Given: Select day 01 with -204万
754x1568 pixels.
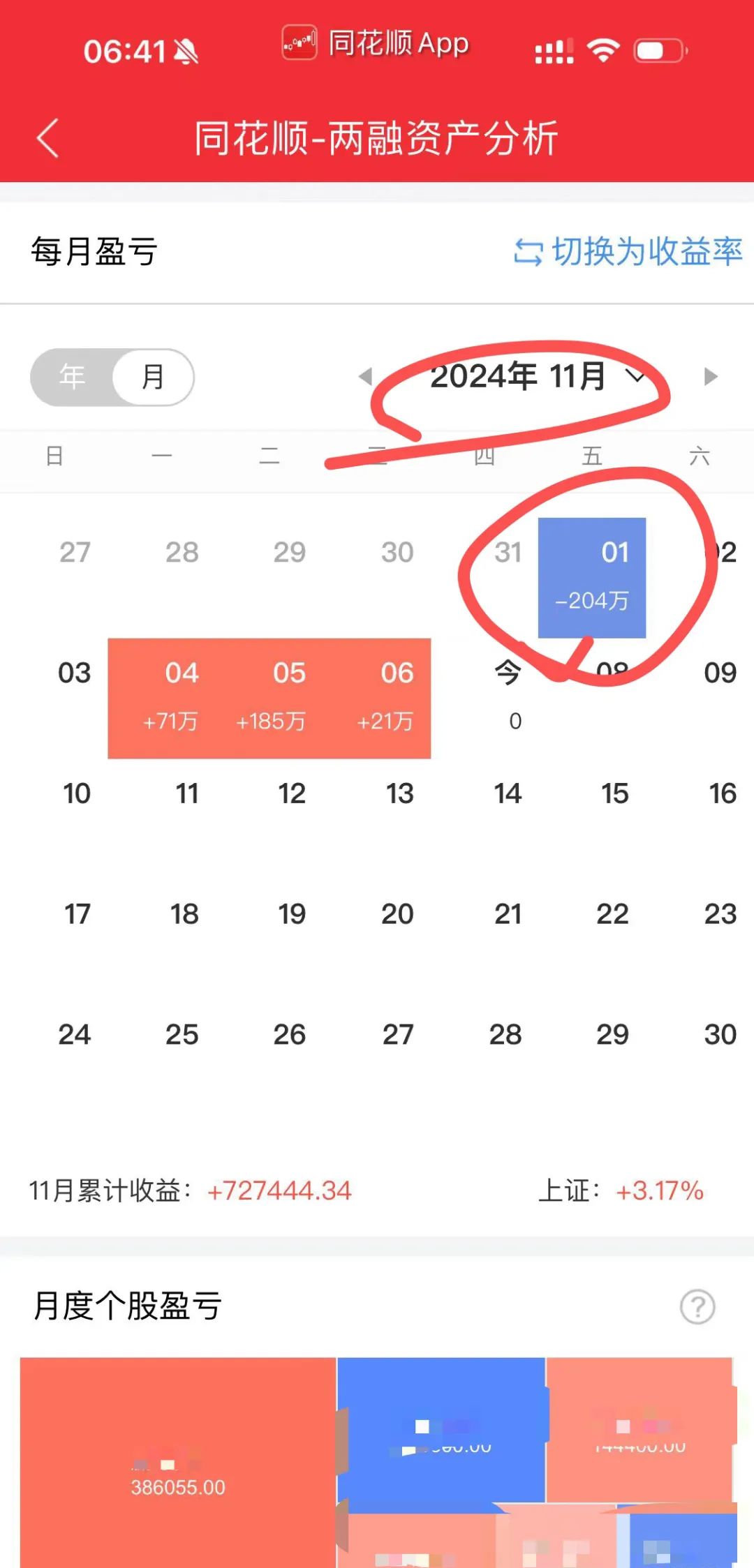Looking at the screenshot, I should point(591,577).
